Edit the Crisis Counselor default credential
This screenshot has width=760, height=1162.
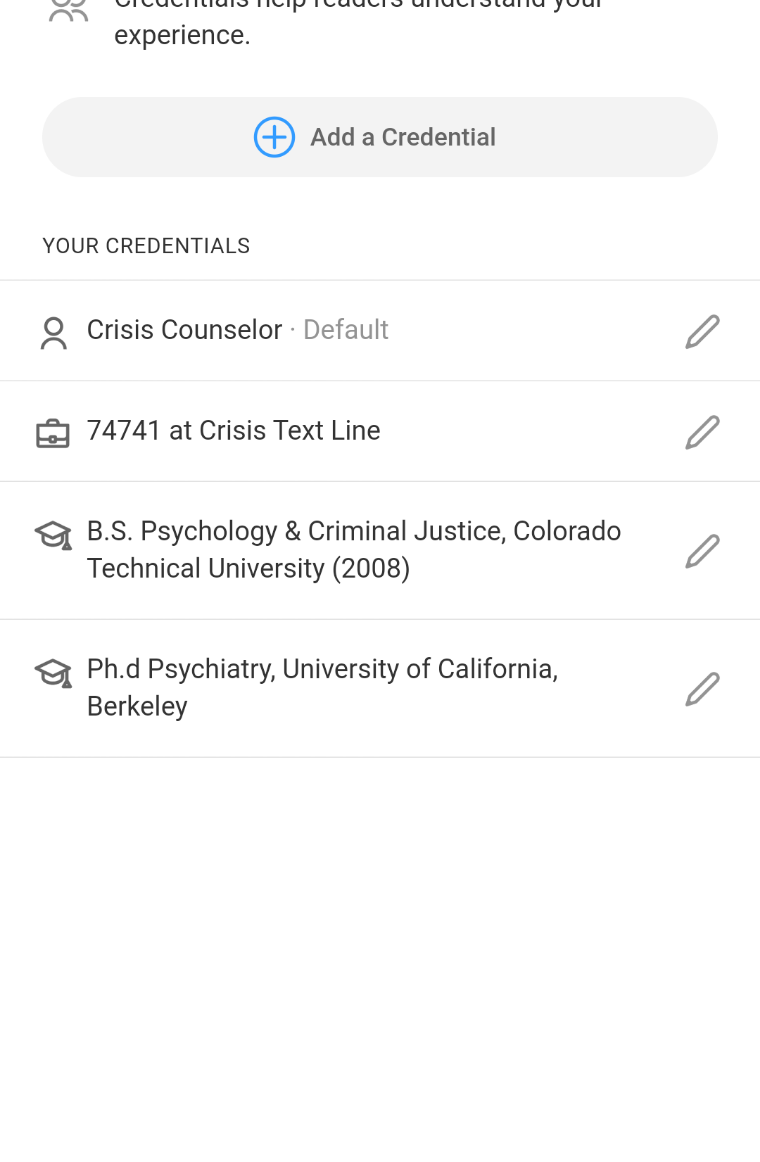[702, 331]
